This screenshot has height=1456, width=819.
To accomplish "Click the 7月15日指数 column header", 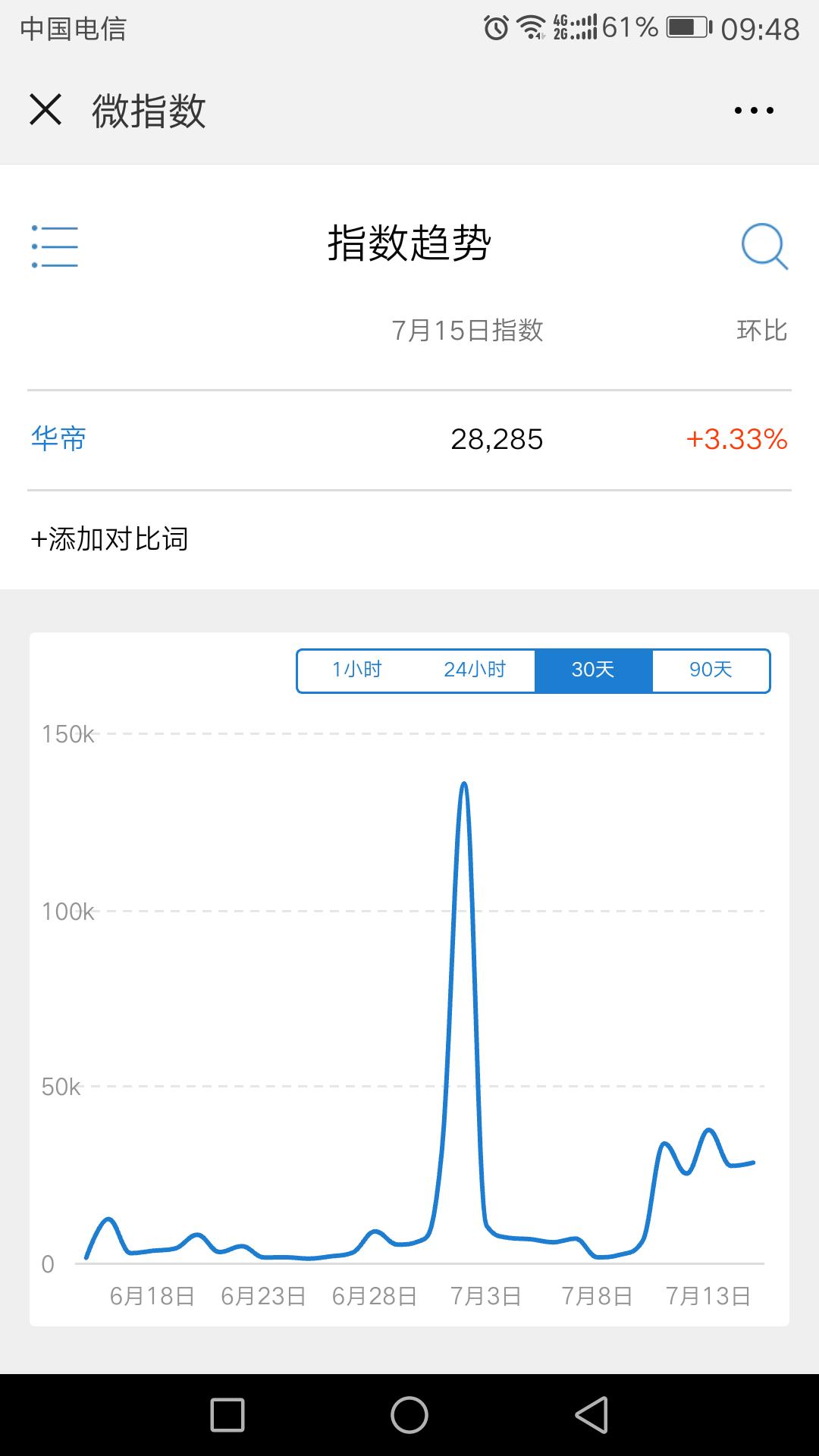I will tap(468, 330).
